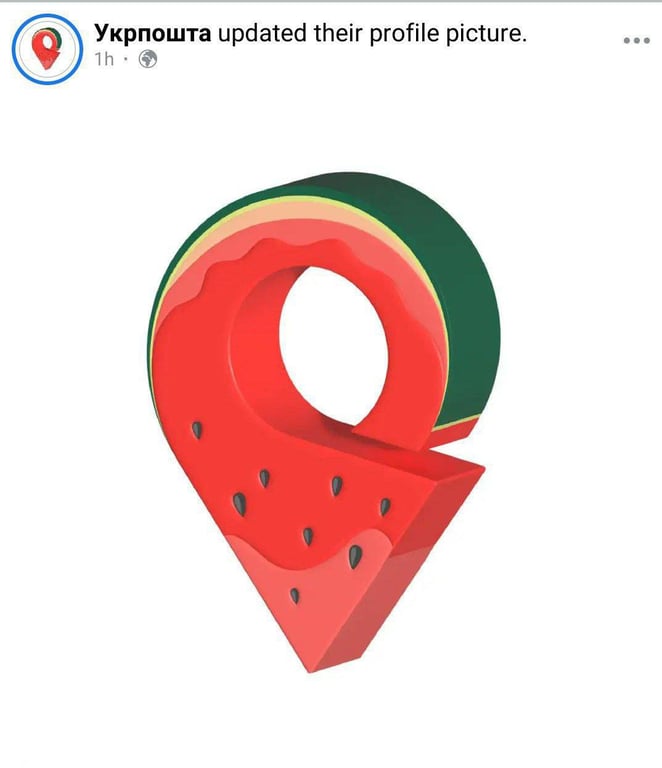Open the Укрпошта page name link
This screenshot has width=662, height=768.
(152, 33)
